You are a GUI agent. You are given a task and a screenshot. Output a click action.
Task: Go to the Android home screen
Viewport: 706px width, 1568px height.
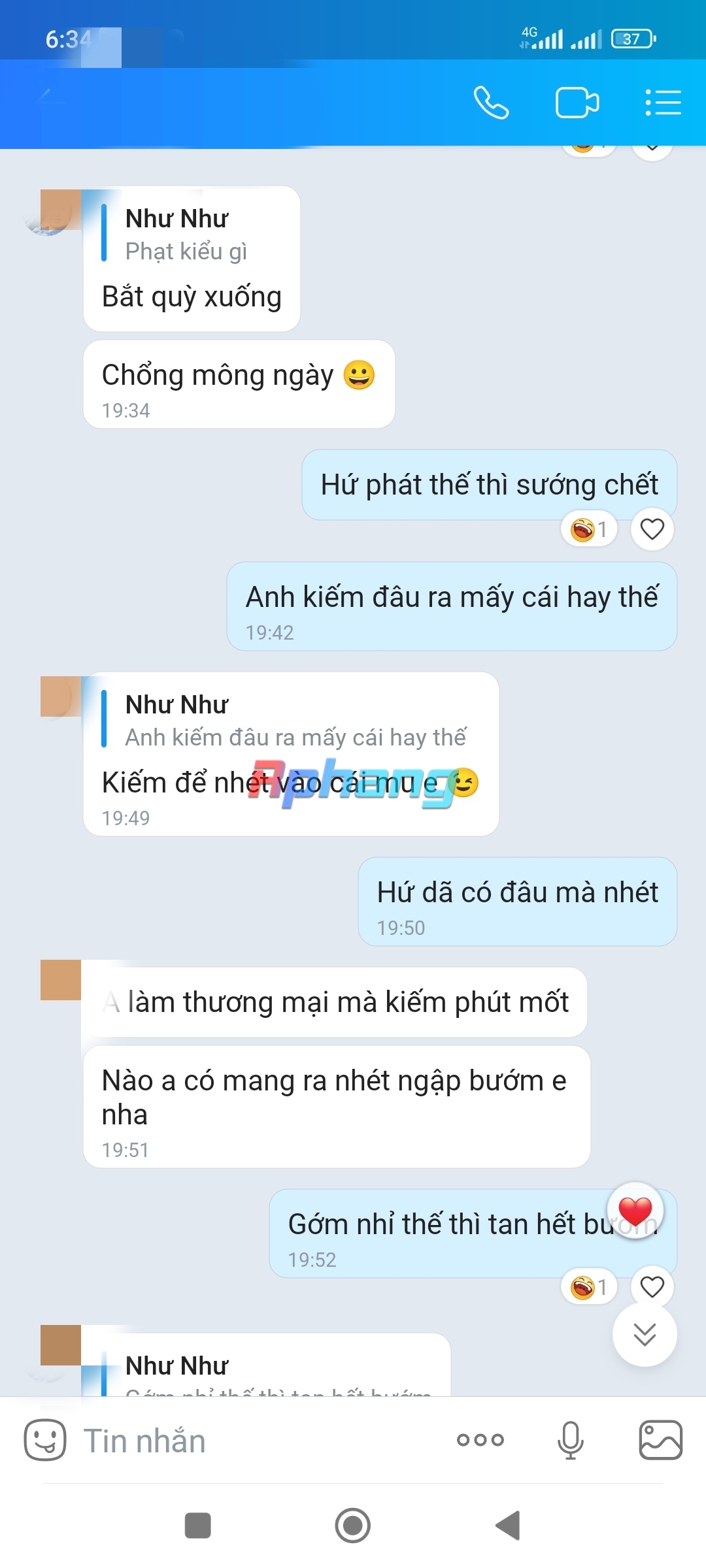click(x=353, y=1526)
